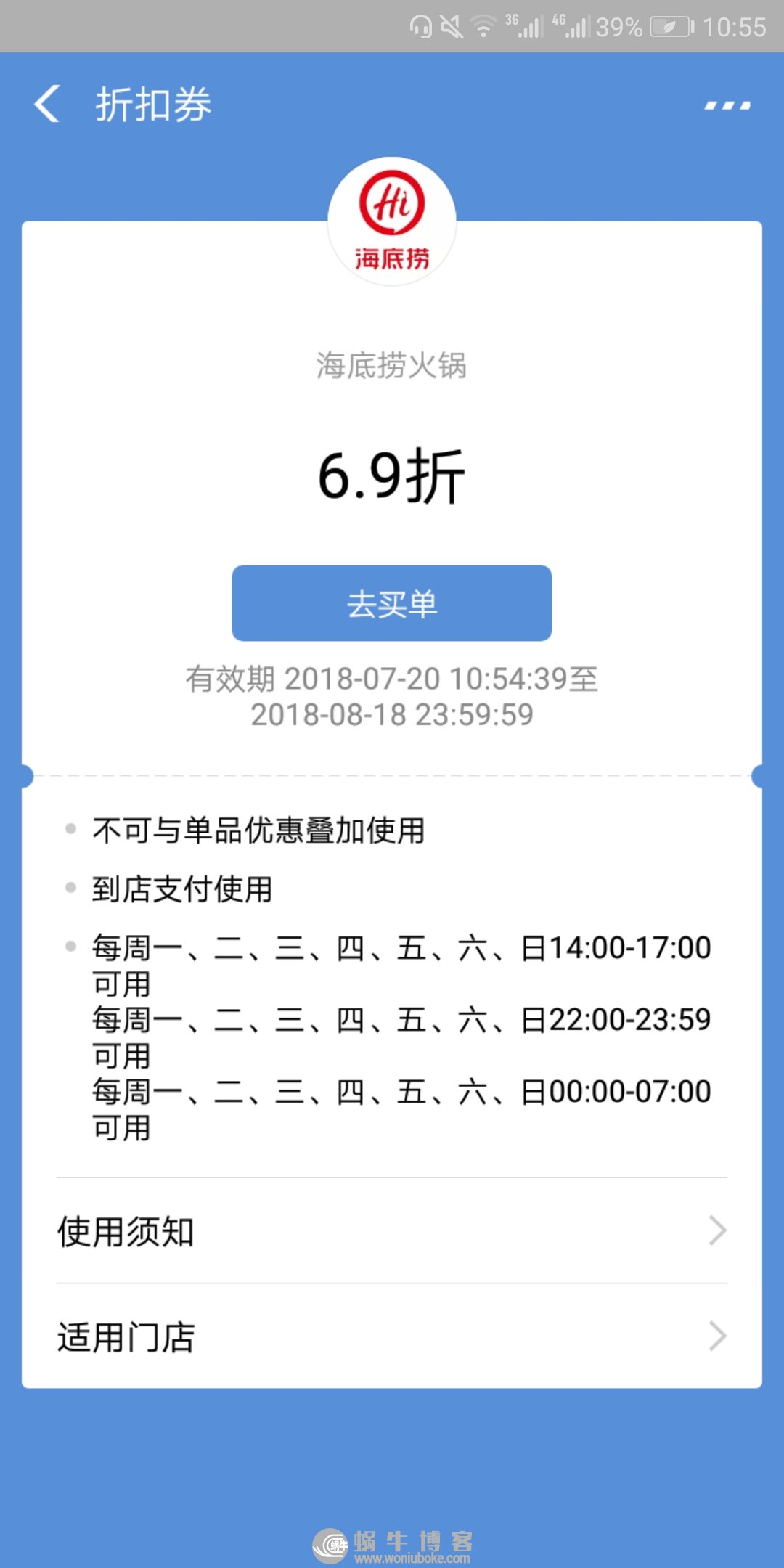This screenshot has height=1568, width=784.
Task: Open the three-dot overflow menu
Action: coord(727,105)
